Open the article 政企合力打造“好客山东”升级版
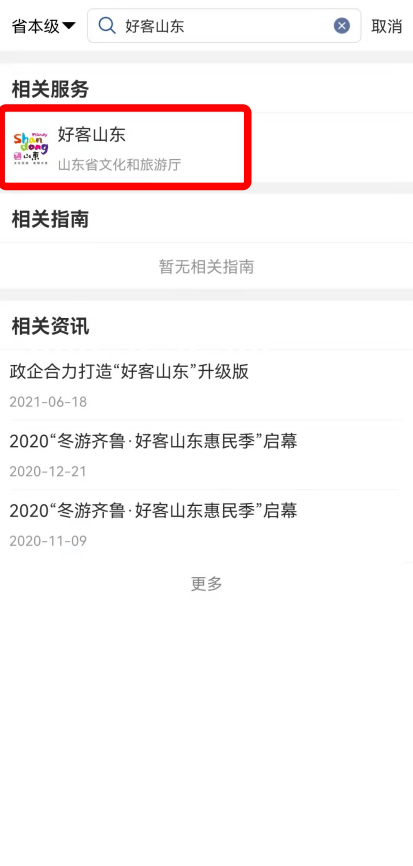The image size is (413, 866). [x=206, y=385]
